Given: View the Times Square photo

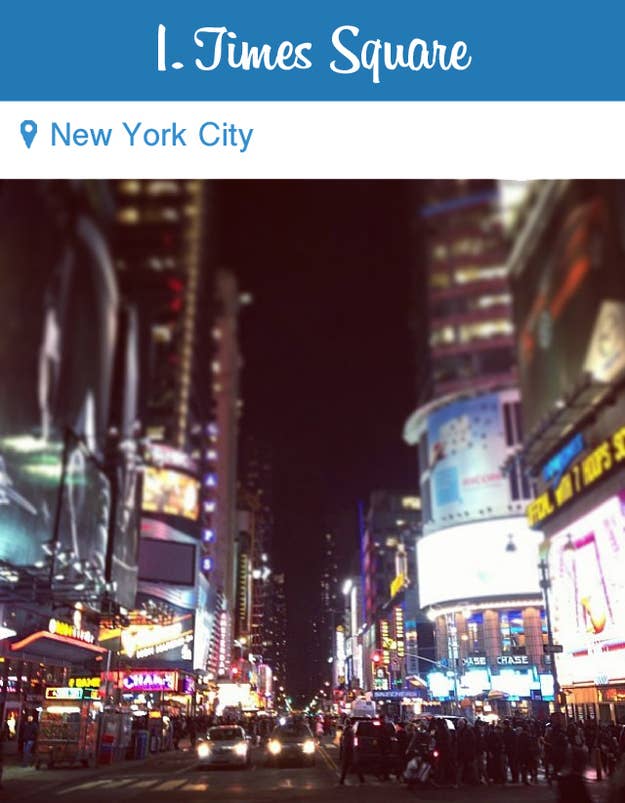Looking at the screenshot, I should (312, 490).
